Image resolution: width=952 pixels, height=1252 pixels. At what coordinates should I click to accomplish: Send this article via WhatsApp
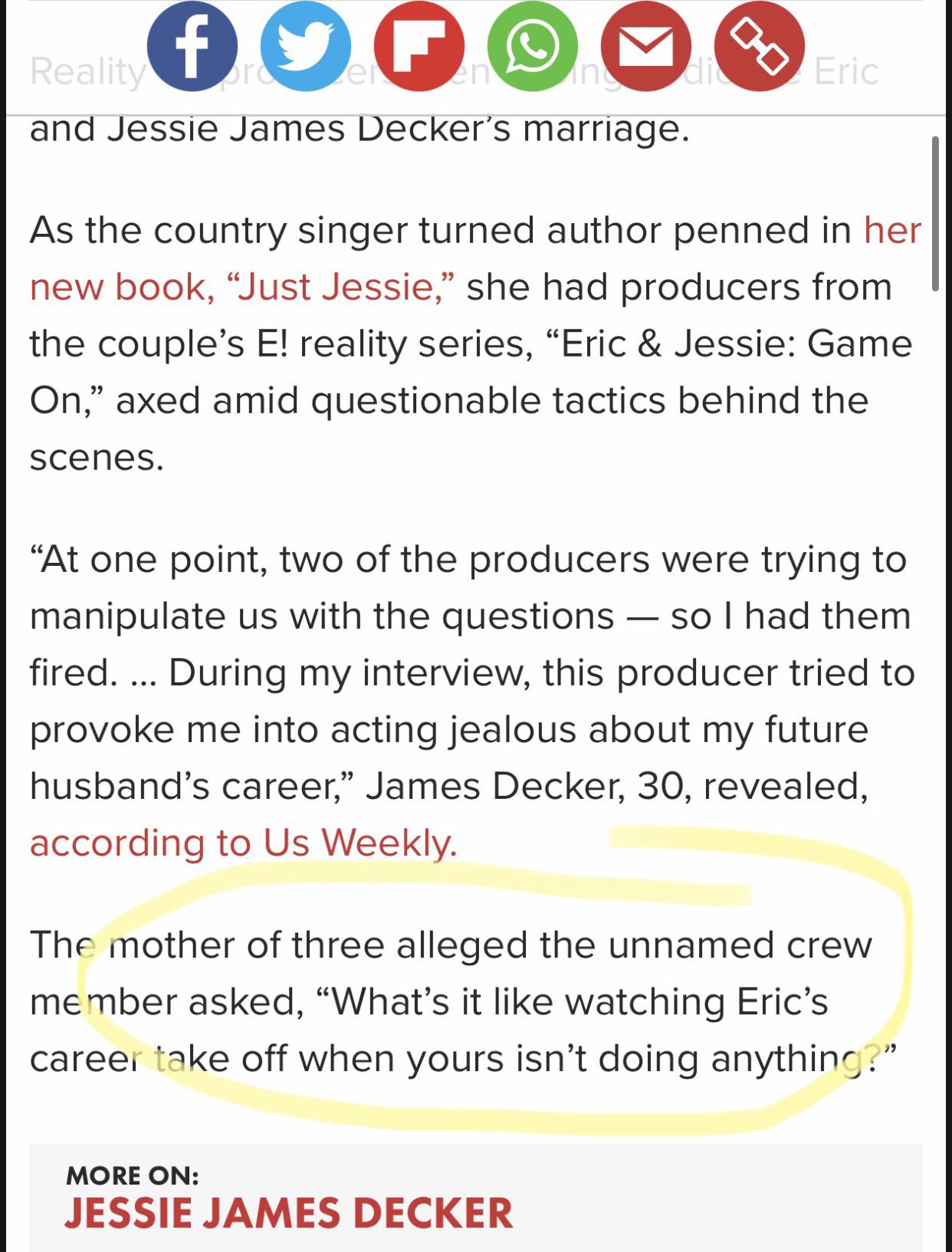click(x=532, y=46)
